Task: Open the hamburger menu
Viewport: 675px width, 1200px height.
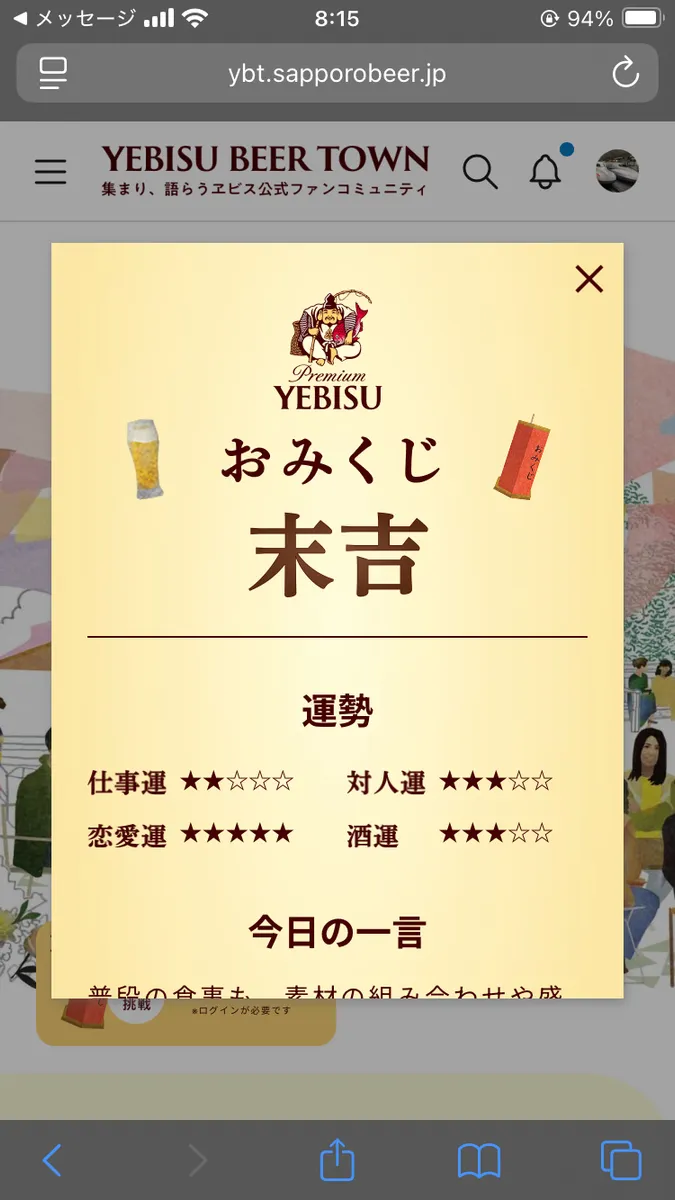Action: [x=50, y=172]
